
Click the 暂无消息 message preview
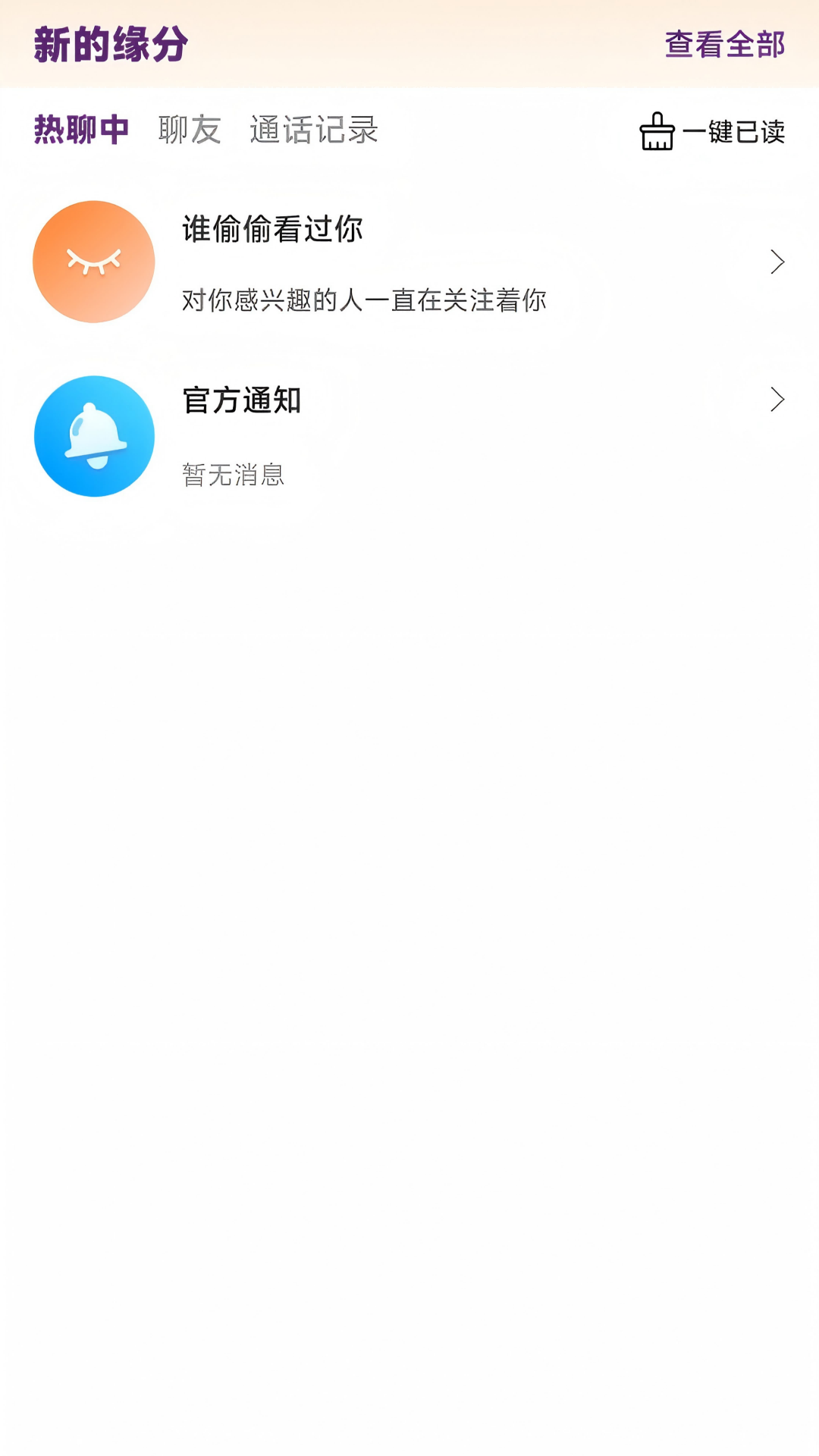point(231,474)
